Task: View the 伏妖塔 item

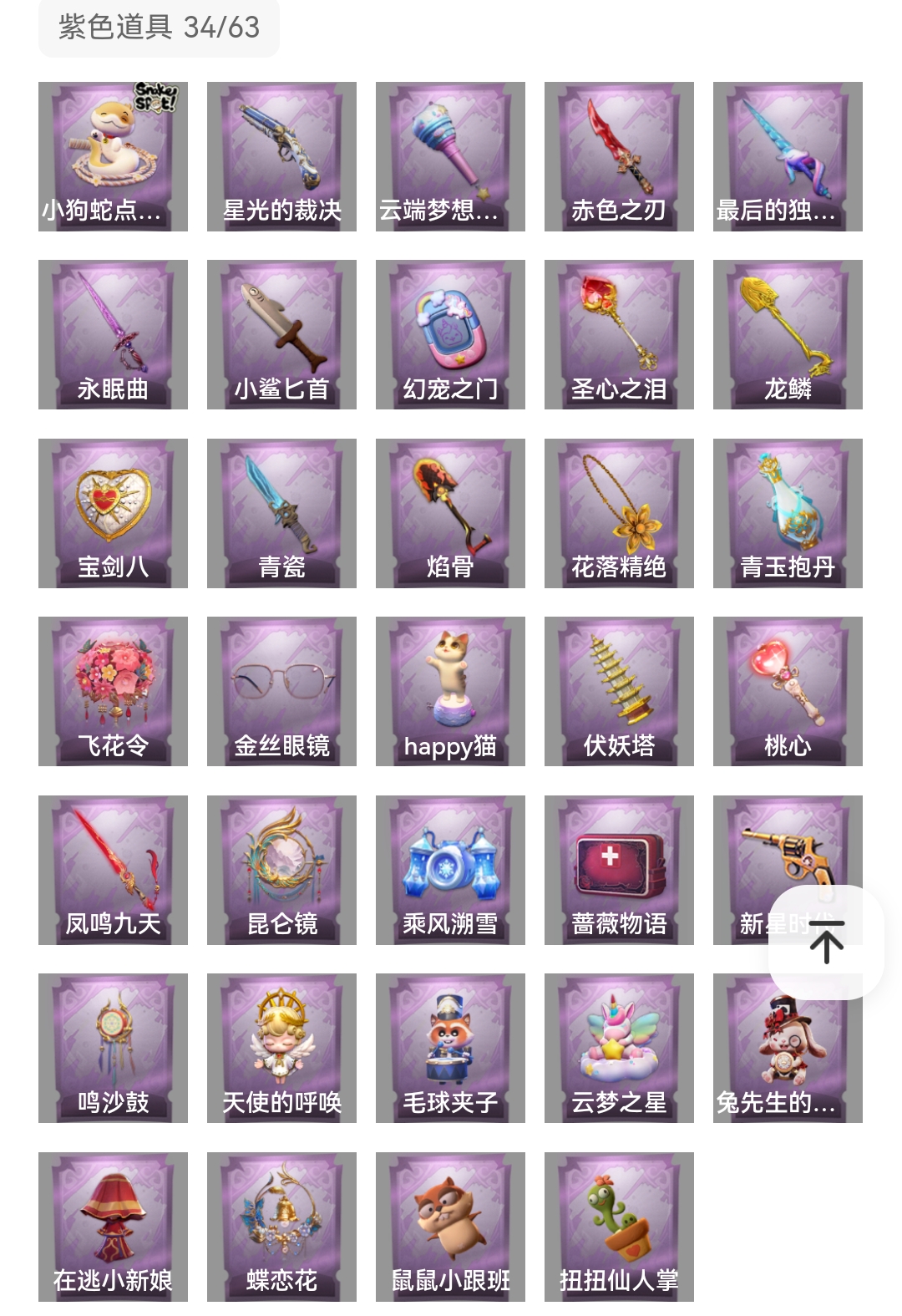Action: 619,691
